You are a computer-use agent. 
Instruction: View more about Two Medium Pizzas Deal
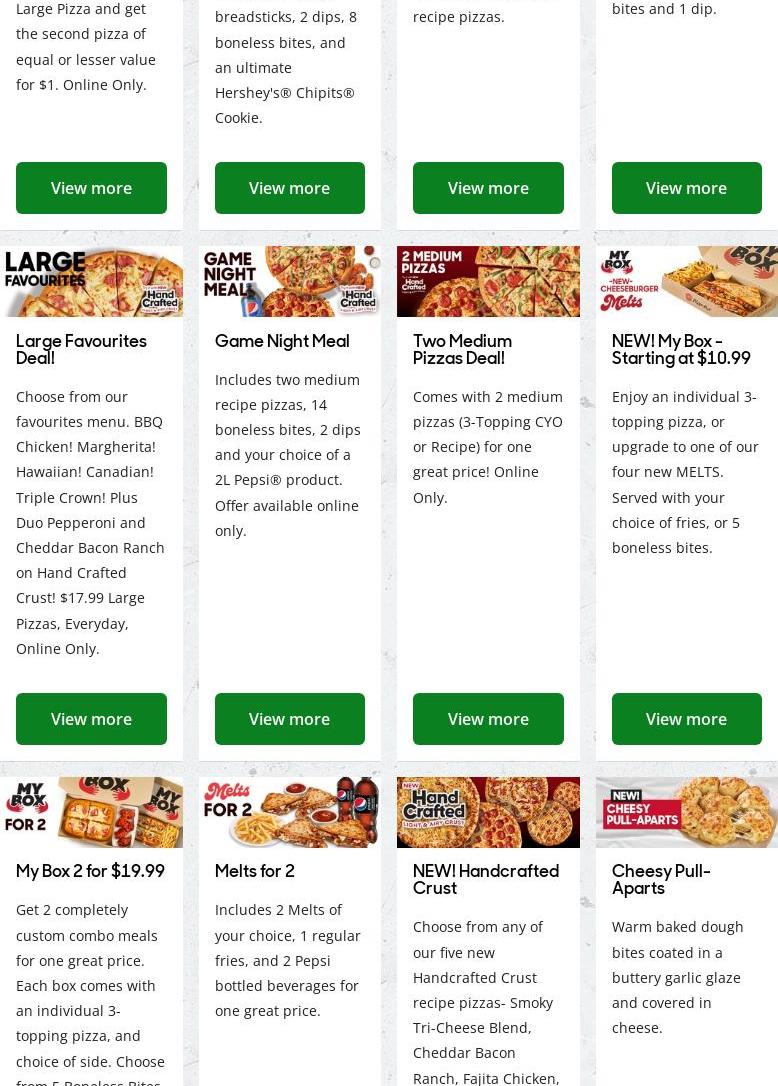488,718
